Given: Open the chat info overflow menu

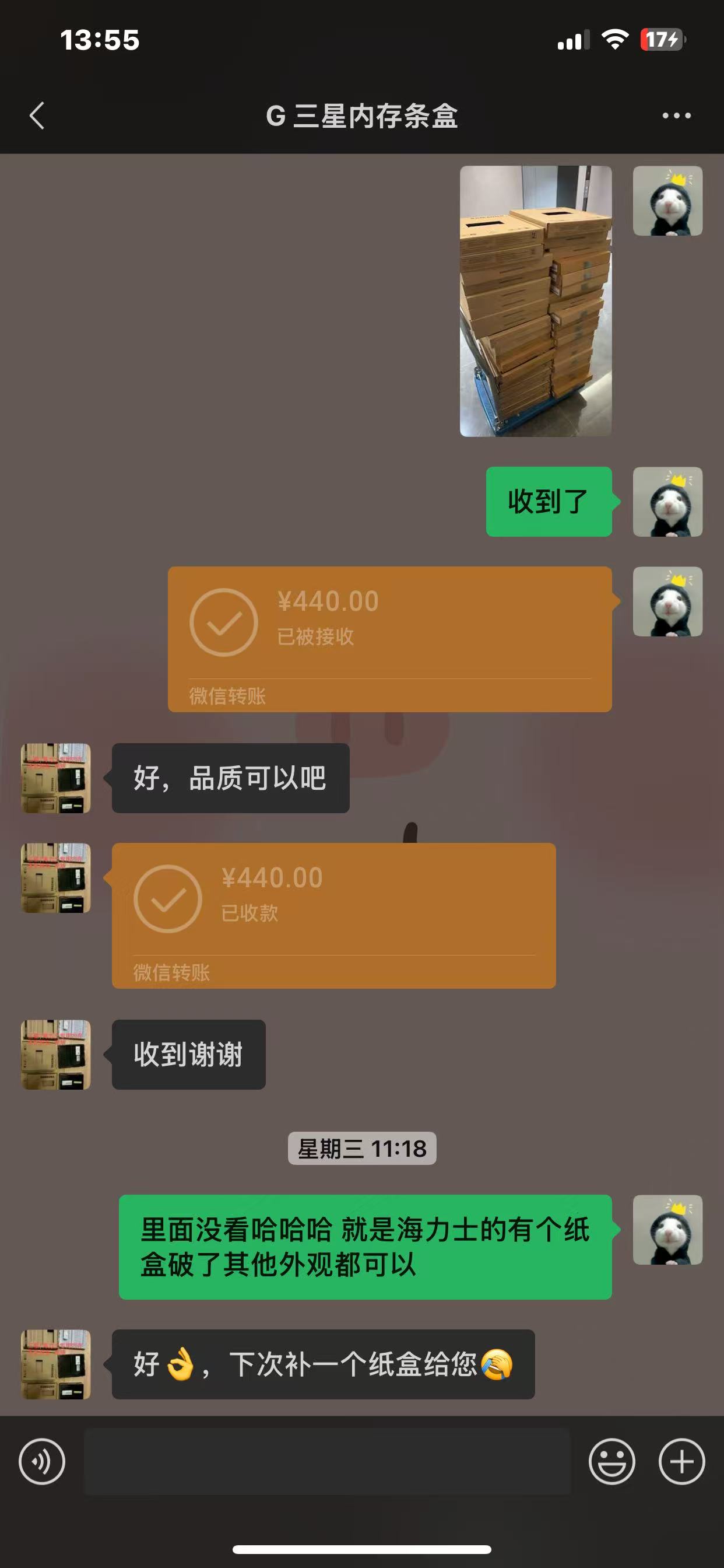Looking at the screenshot, I should point(676,116).
